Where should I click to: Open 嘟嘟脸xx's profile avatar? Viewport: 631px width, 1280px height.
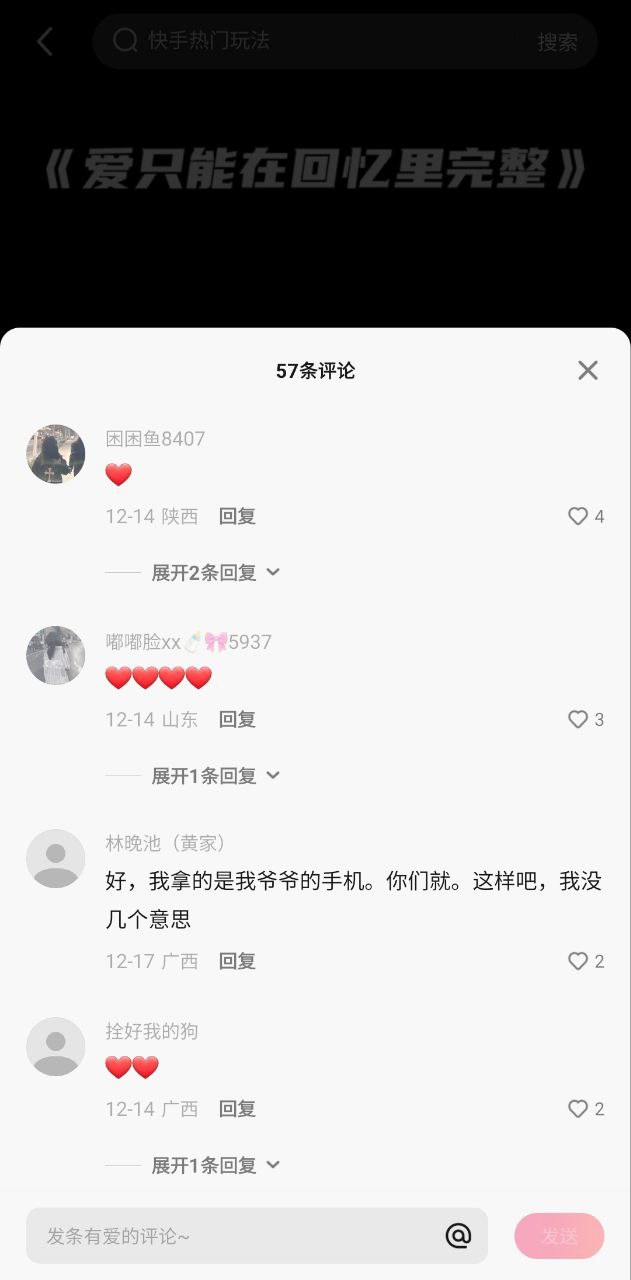[56, 656]
